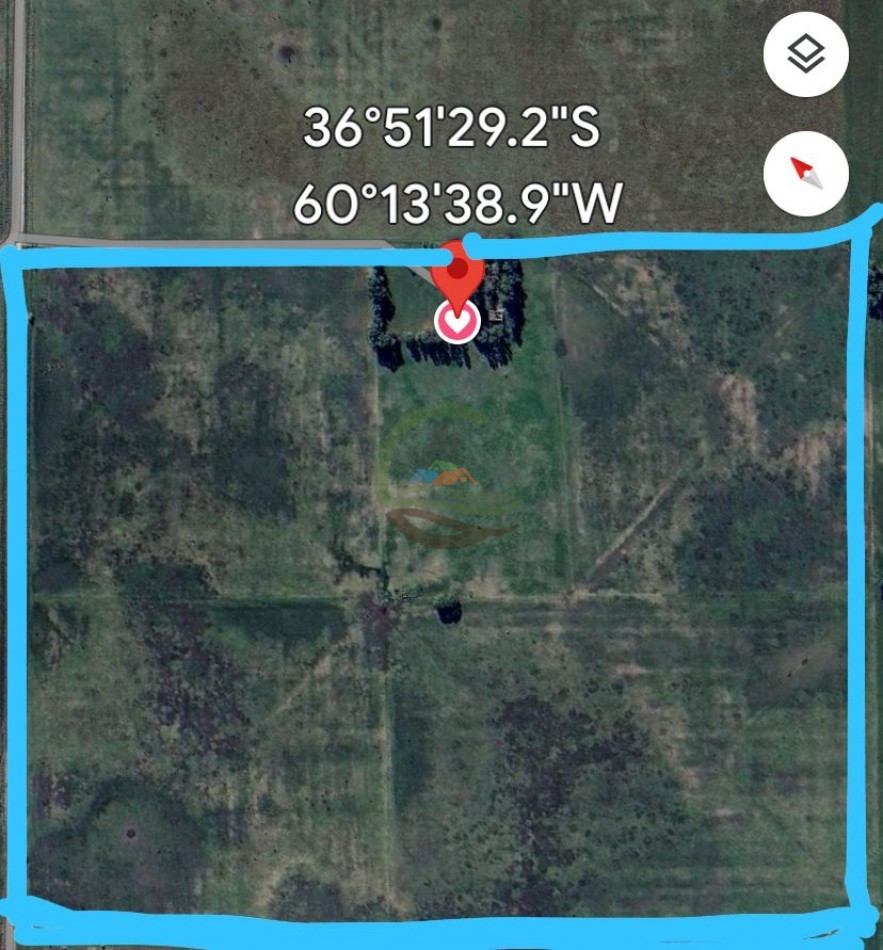Open the map layers button
The width and height of the screenshot is (883, 950).
(806, 54)
